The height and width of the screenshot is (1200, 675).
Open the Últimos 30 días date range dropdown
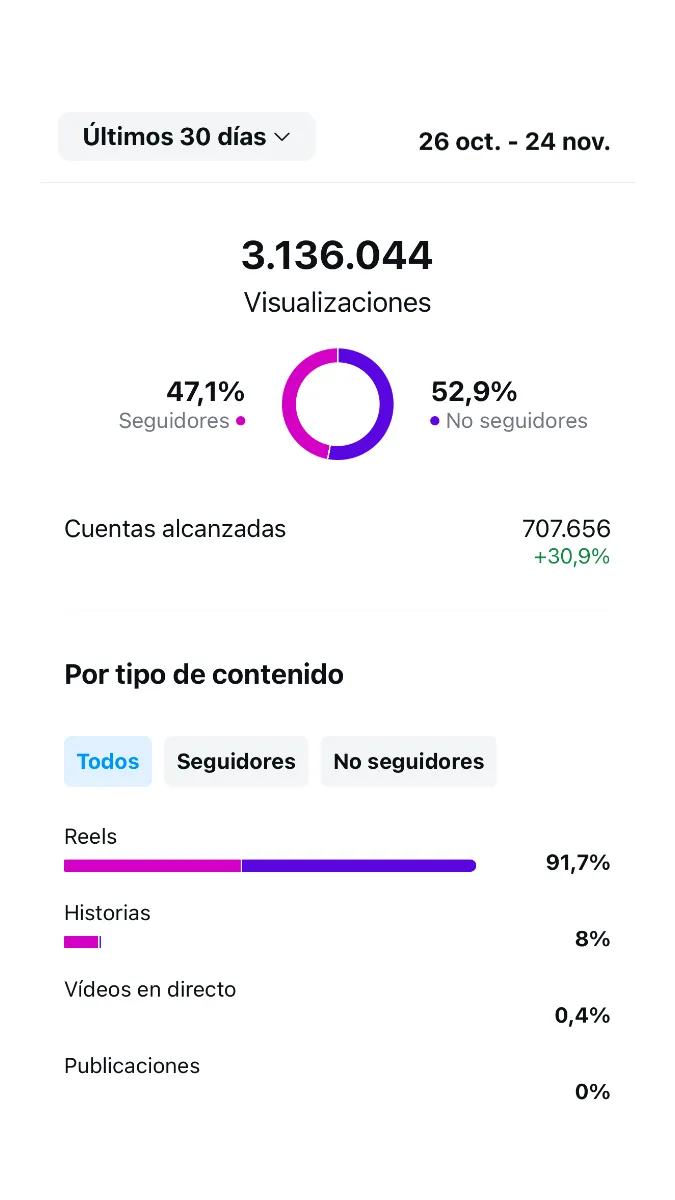[x=186, y=137]
